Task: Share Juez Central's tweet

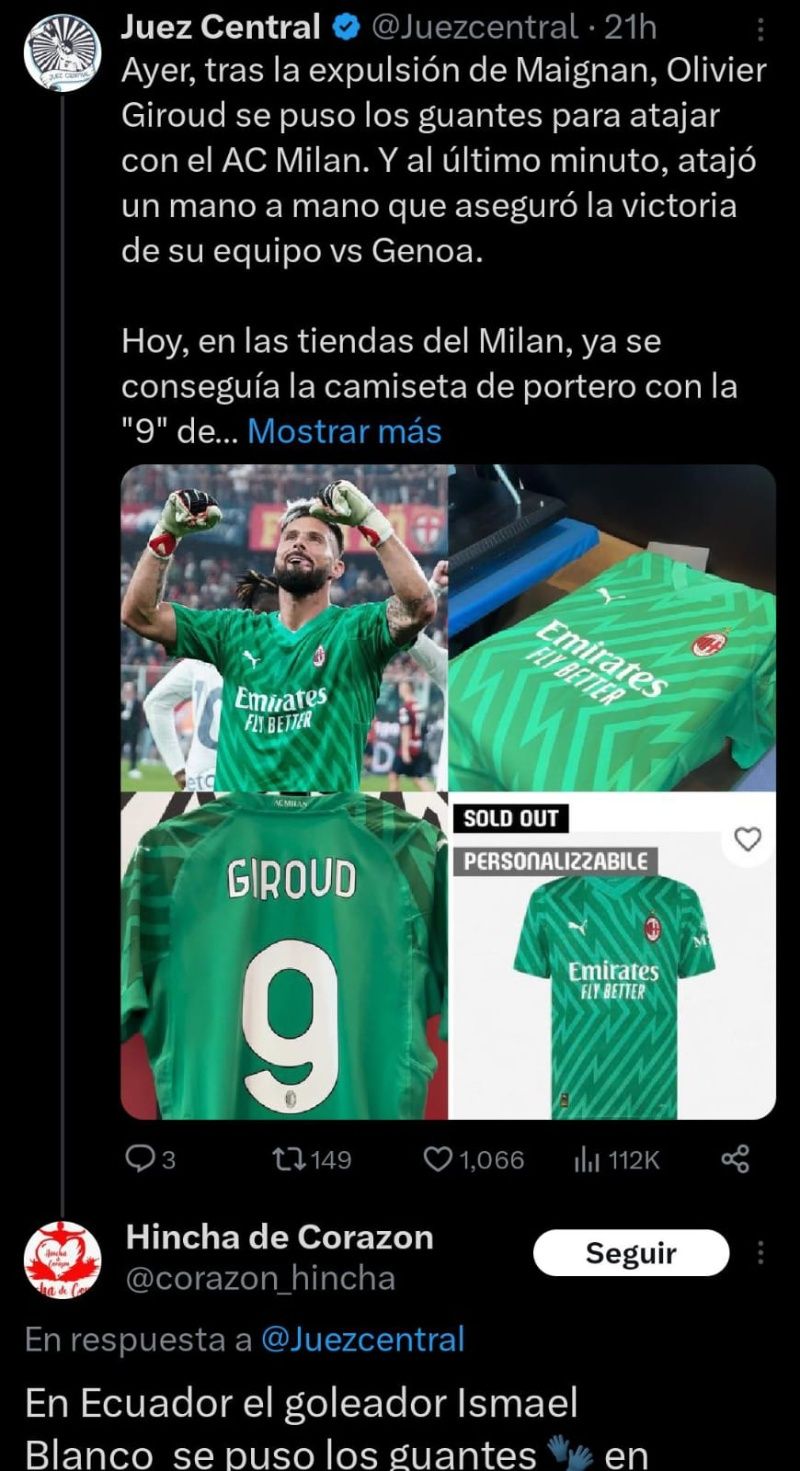Action: (x=735, y=1159)
